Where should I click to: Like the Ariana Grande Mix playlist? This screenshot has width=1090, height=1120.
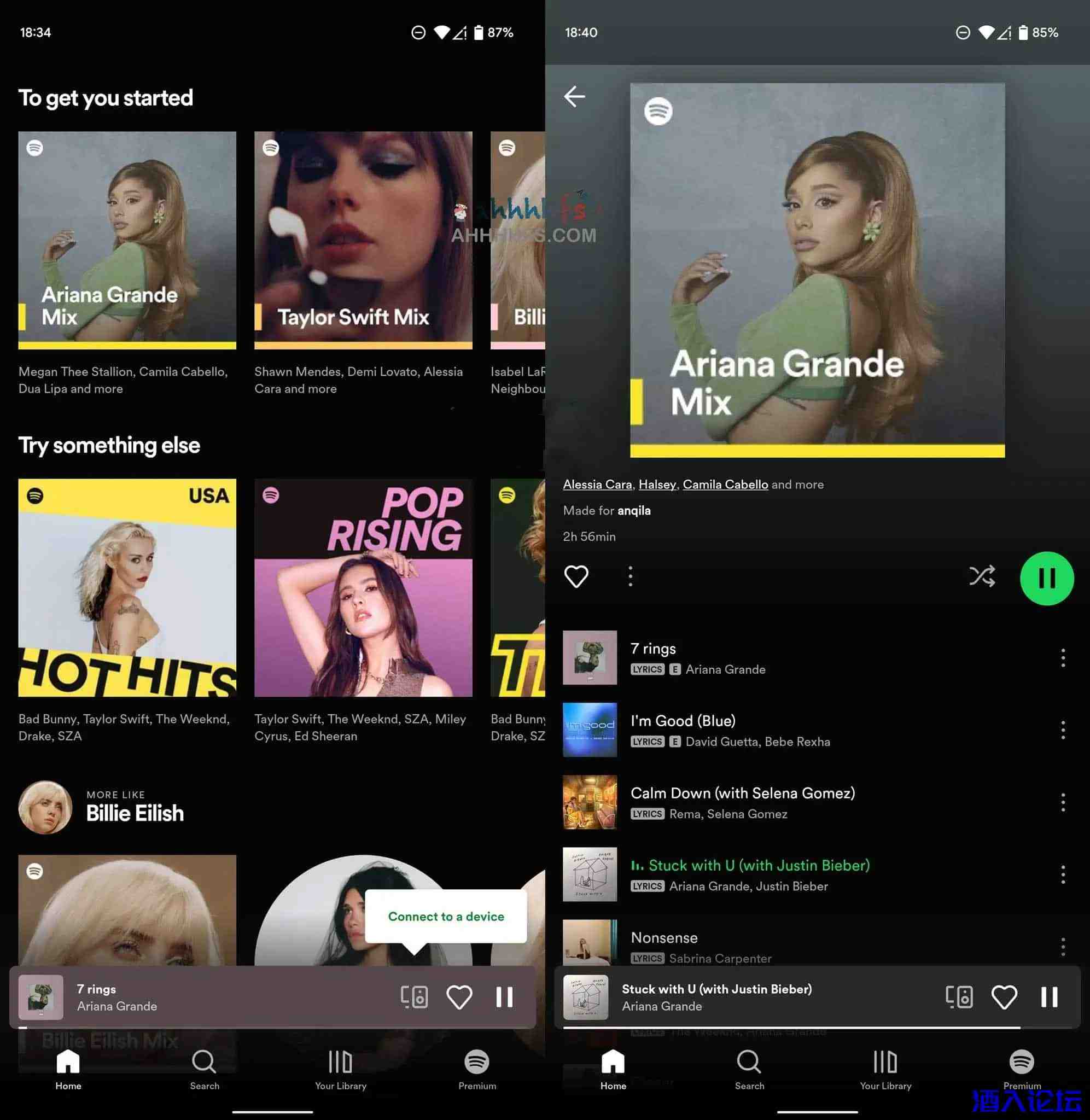[x=576, y=576]
